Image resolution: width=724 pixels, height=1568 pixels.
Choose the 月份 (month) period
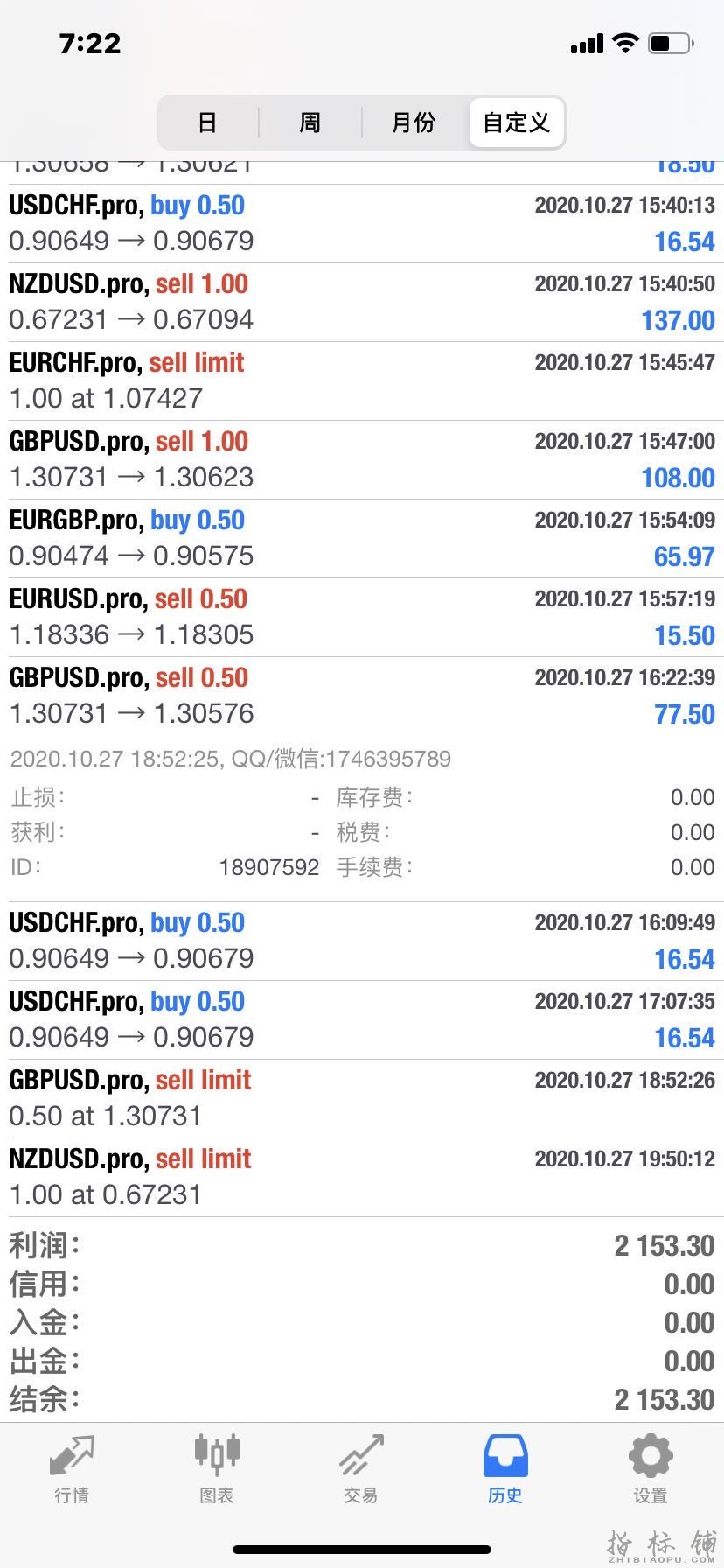[414, 122]
